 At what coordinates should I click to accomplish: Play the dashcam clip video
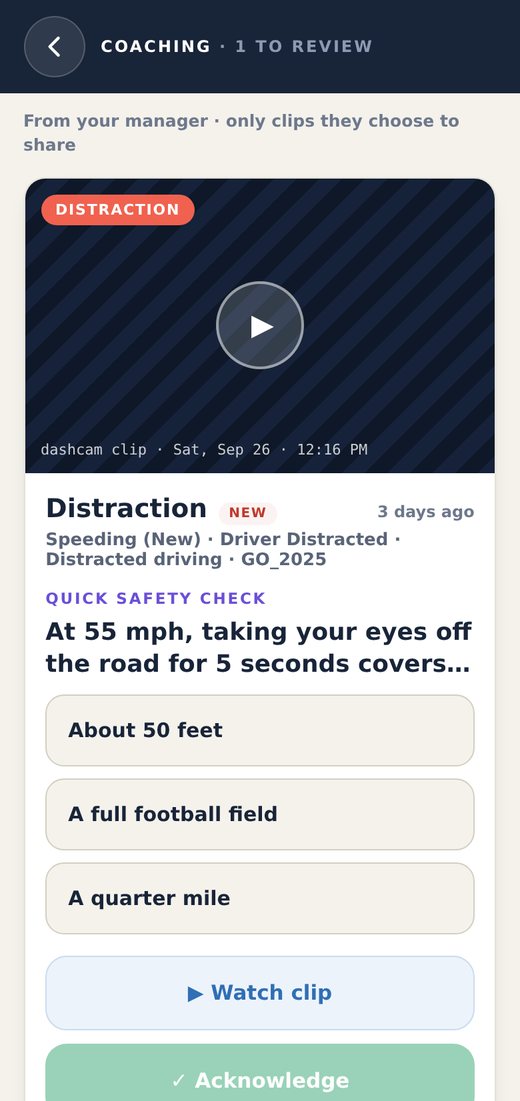260,325
